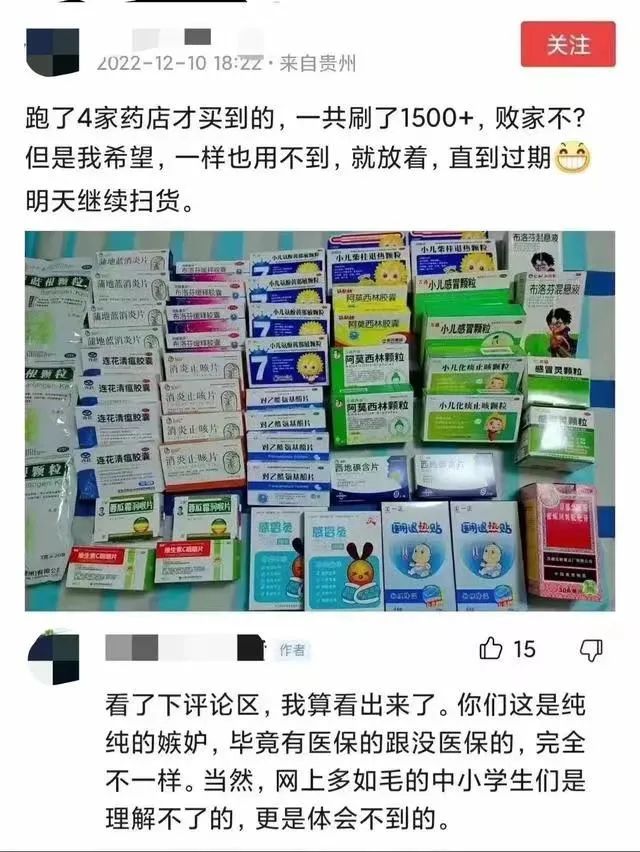This screenshot has height=852, width=640.
Task: Follow the post author with 关注
Action: click(567, 45)
